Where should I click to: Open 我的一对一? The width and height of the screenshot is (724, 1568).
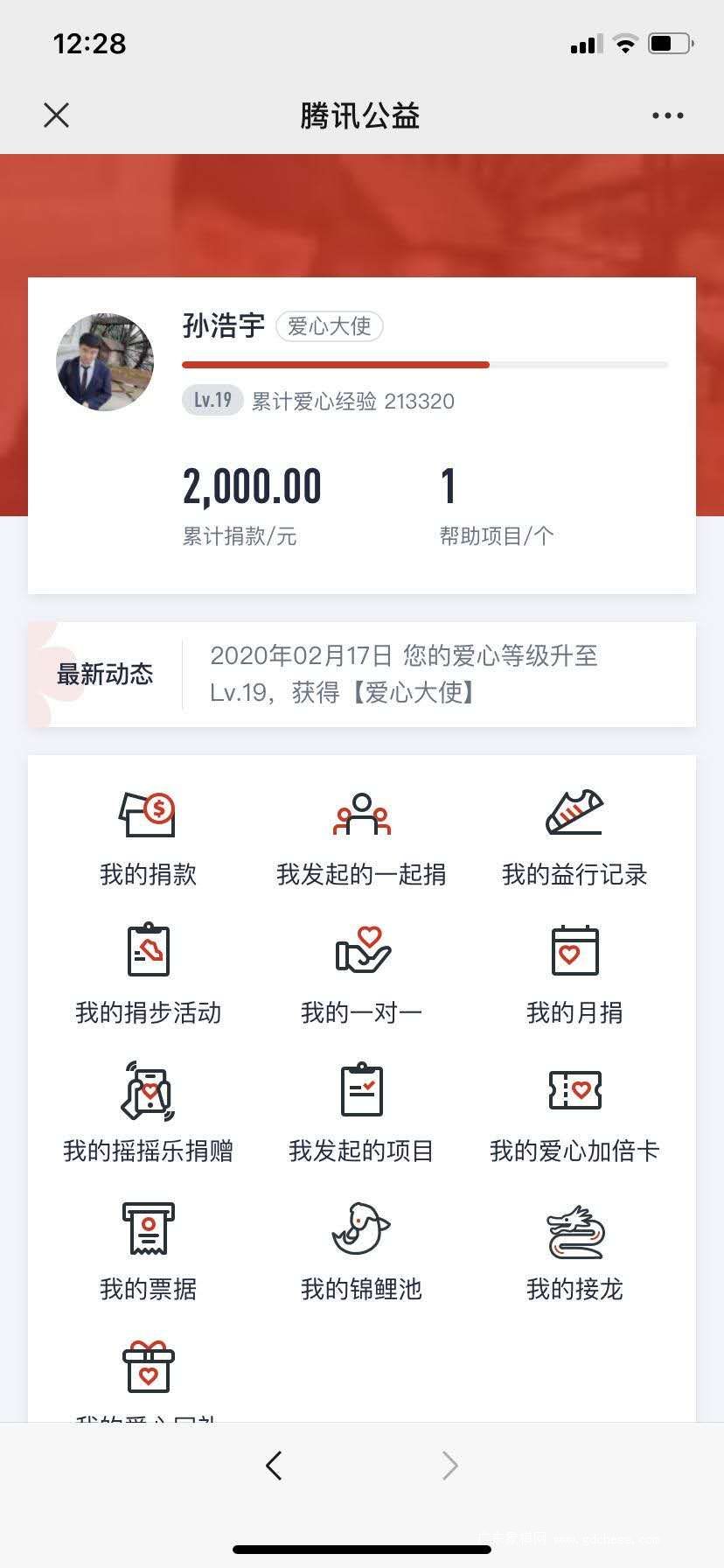tap(361, 975)
